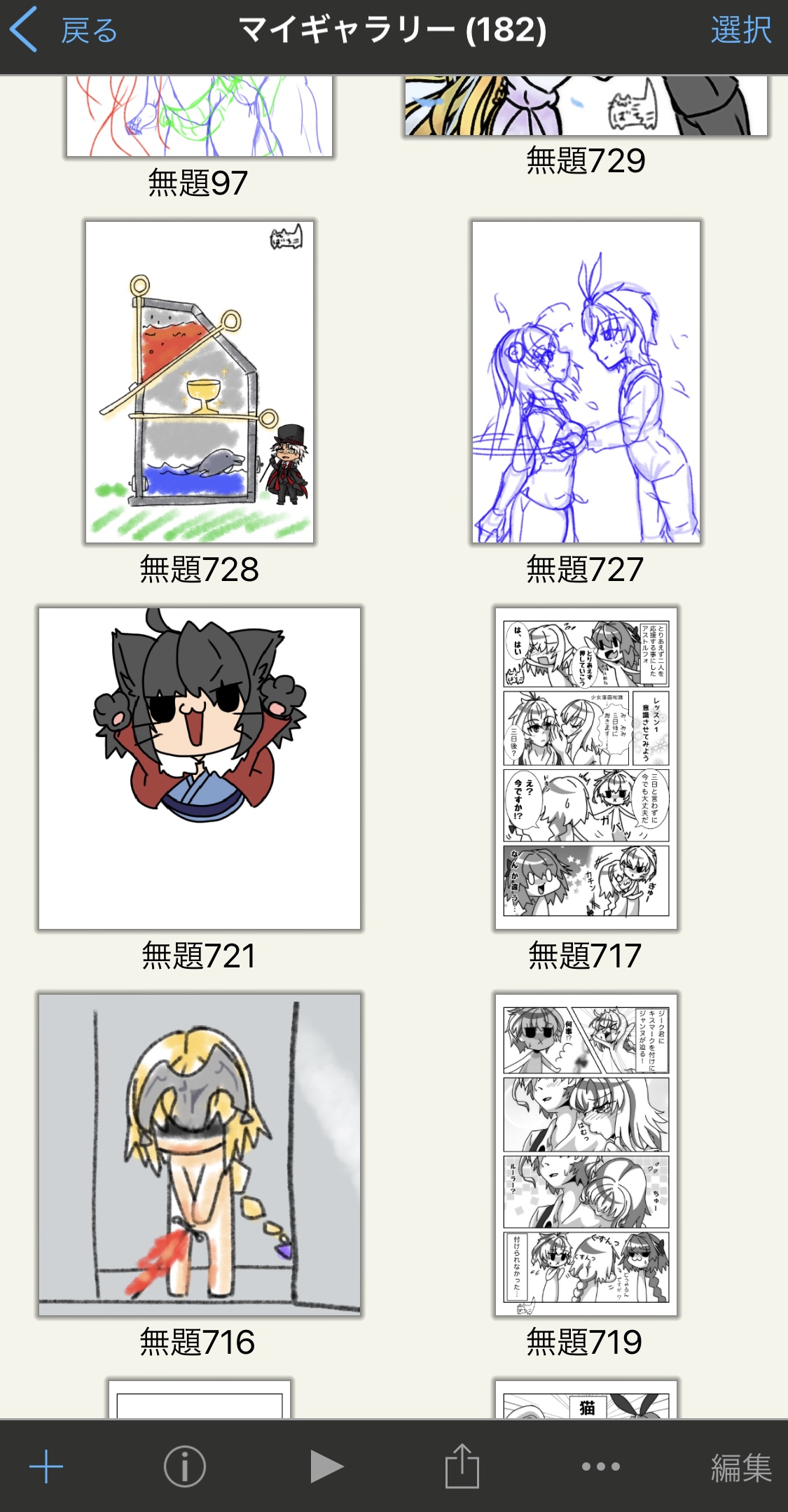Screen dimensions: 788x1512
Task: Open the blue sketch 無題727
Action: 586,382
